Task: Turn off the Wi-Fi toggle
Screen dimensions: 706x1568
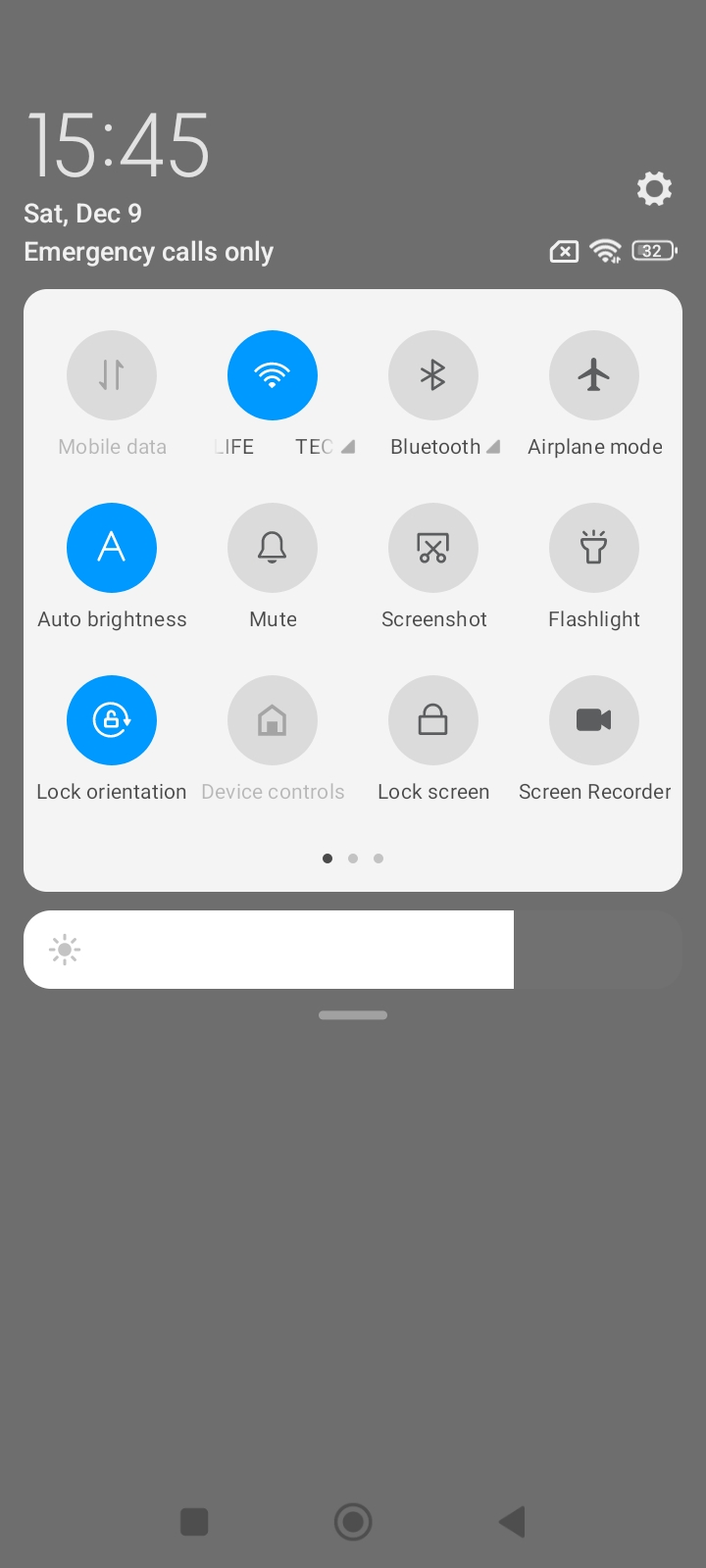Action: pos(273,375)
